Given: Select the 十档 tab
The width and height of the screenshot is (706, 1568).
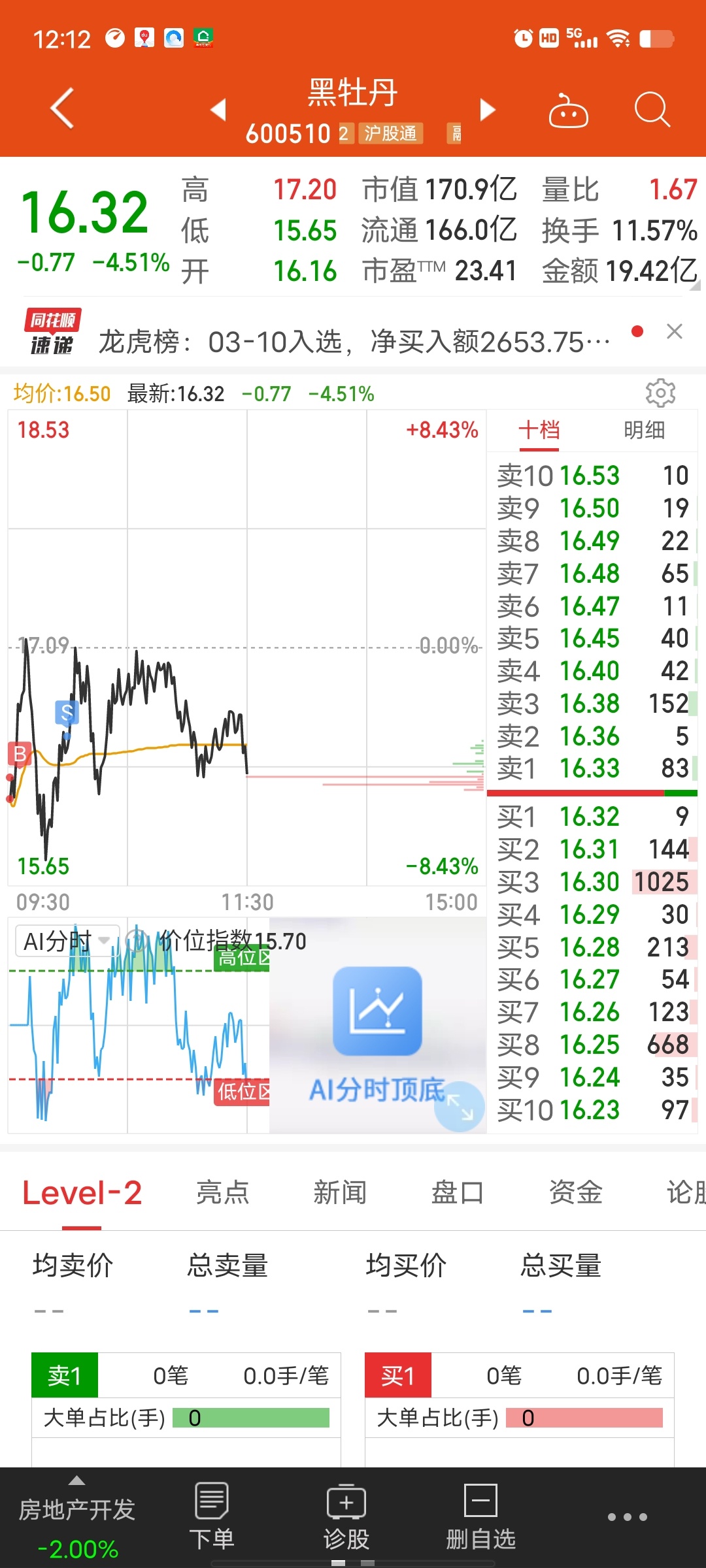Looking at the screenshot, I should pos(539,430).
